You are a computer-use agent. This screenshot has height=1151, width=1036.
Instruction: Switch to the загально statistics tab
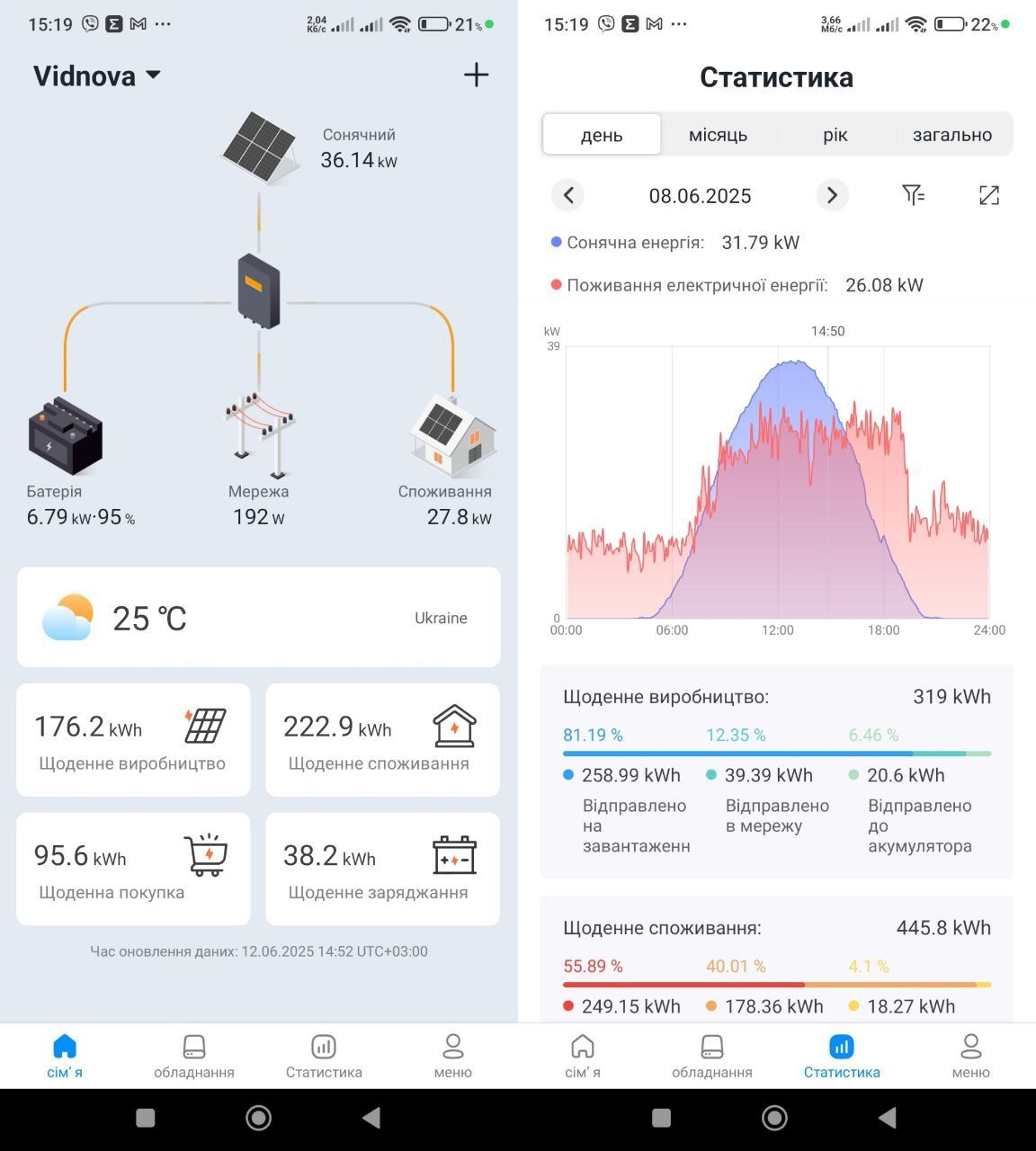tap(951, 135)
